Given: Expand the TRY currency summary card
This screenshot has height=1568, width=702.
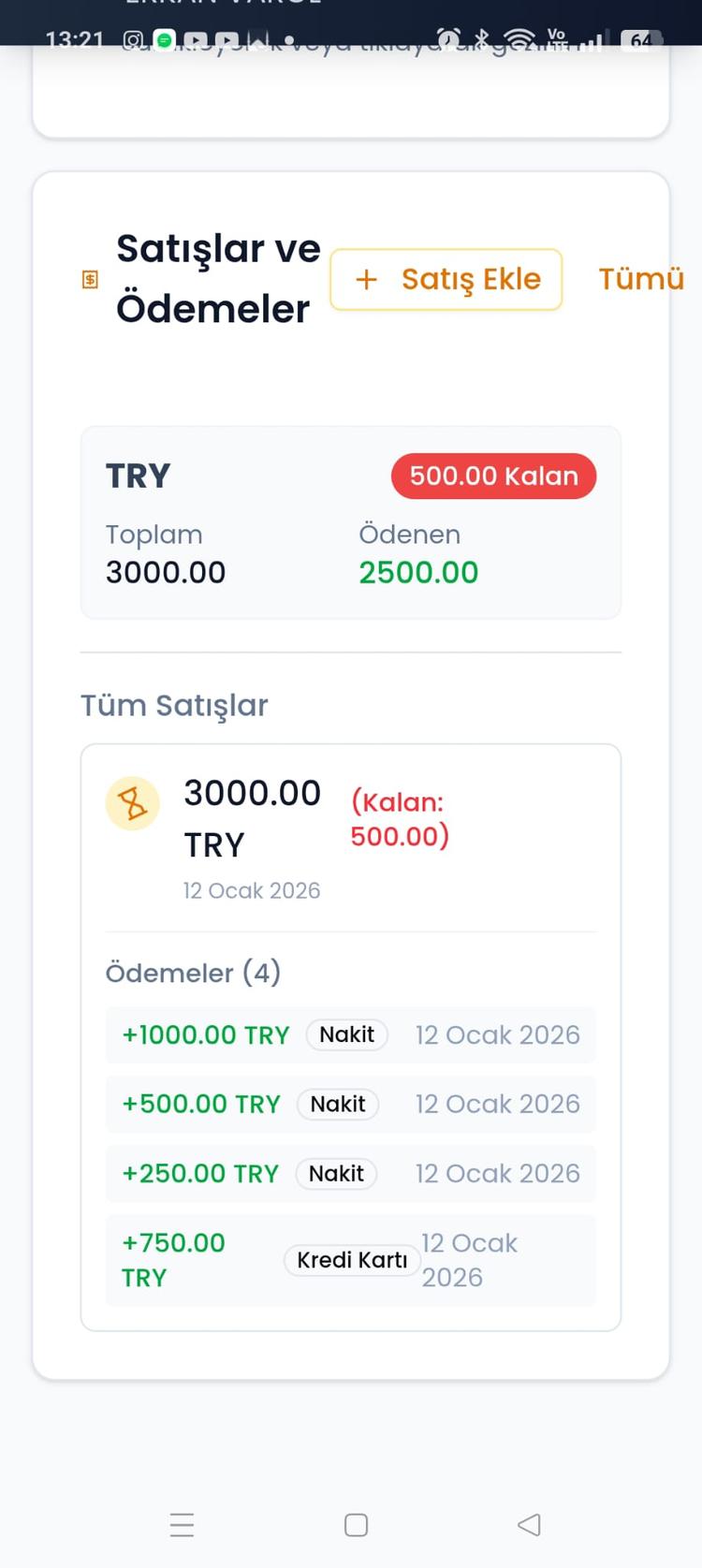Looking at the screenshot, I should [x=351, y=522].
